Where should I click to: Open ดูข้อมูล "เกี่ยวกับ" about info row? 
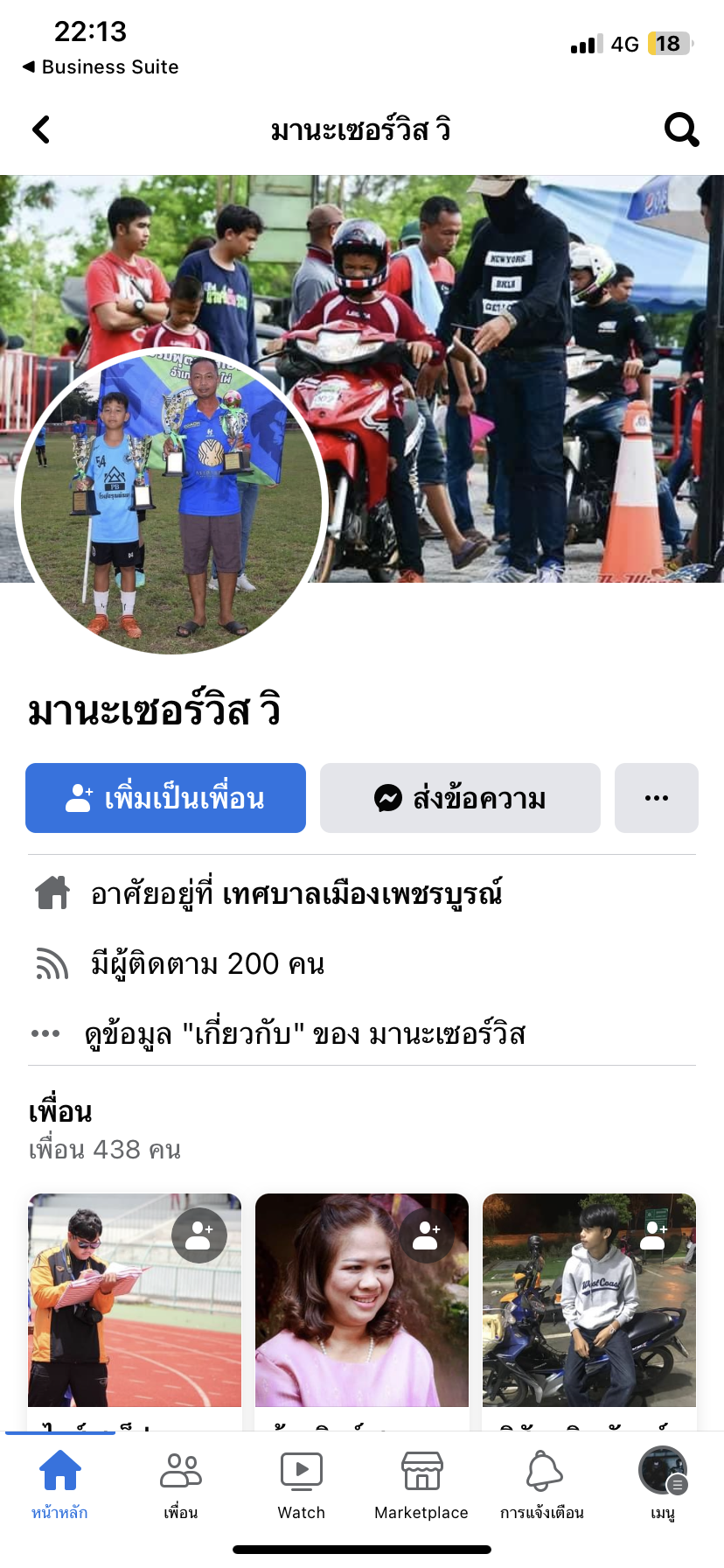click(x=304, y=1034)
